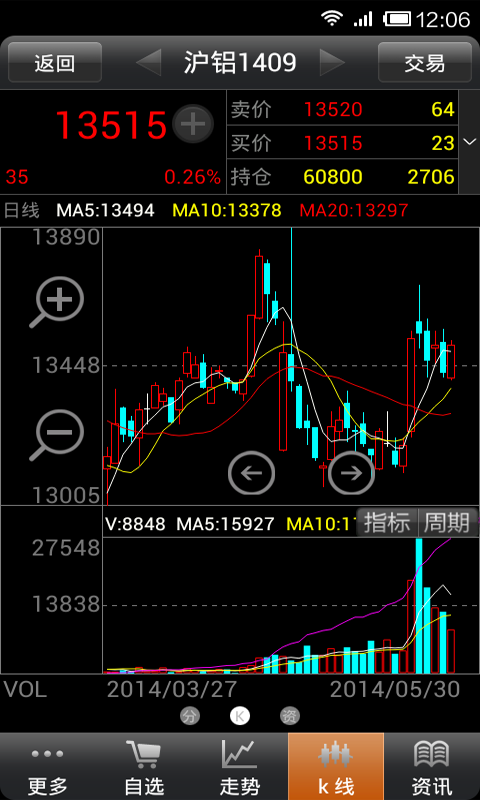Move chart right with the right arrow
The image size is (480, 800).
[351, 473]
